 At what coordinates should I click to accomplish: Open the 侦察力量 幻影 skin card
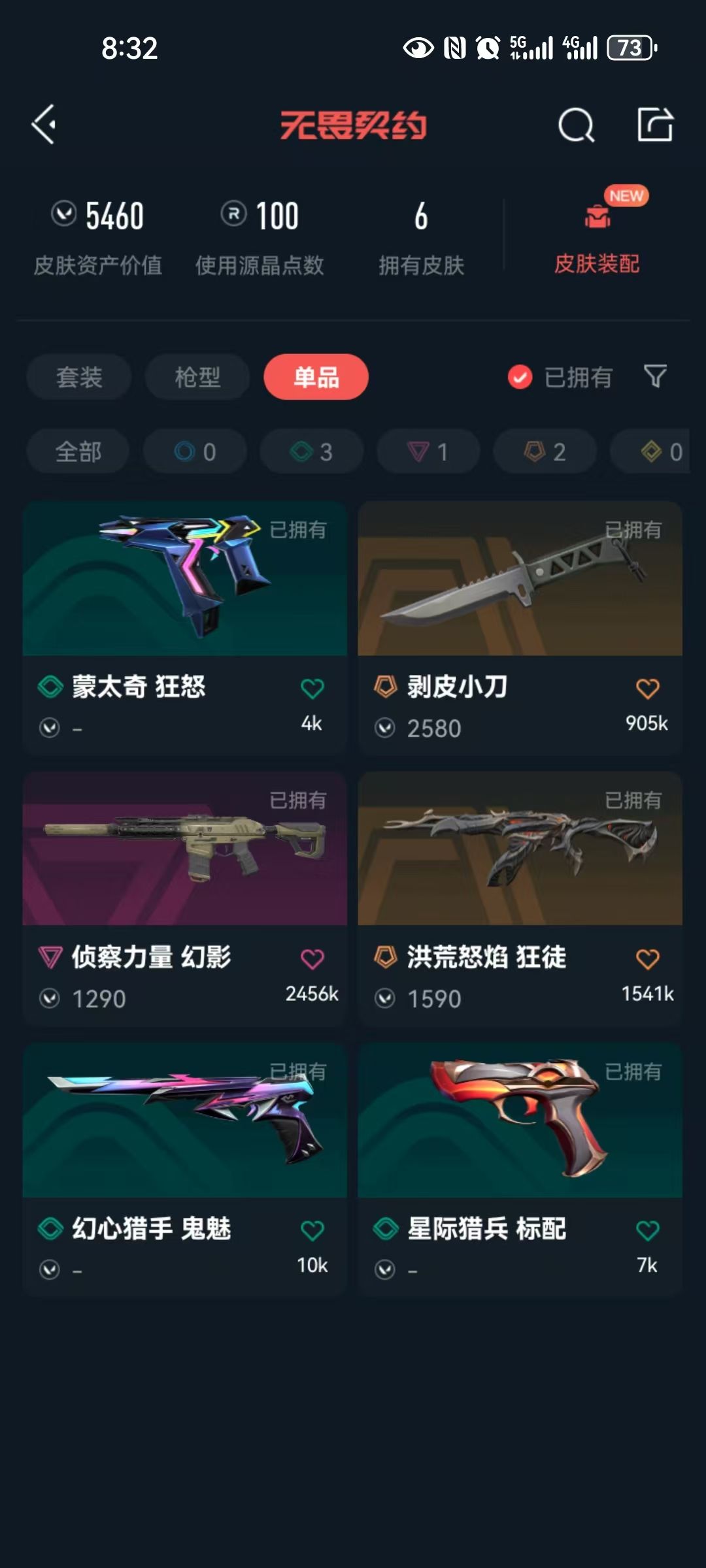(x=185, y=899)
